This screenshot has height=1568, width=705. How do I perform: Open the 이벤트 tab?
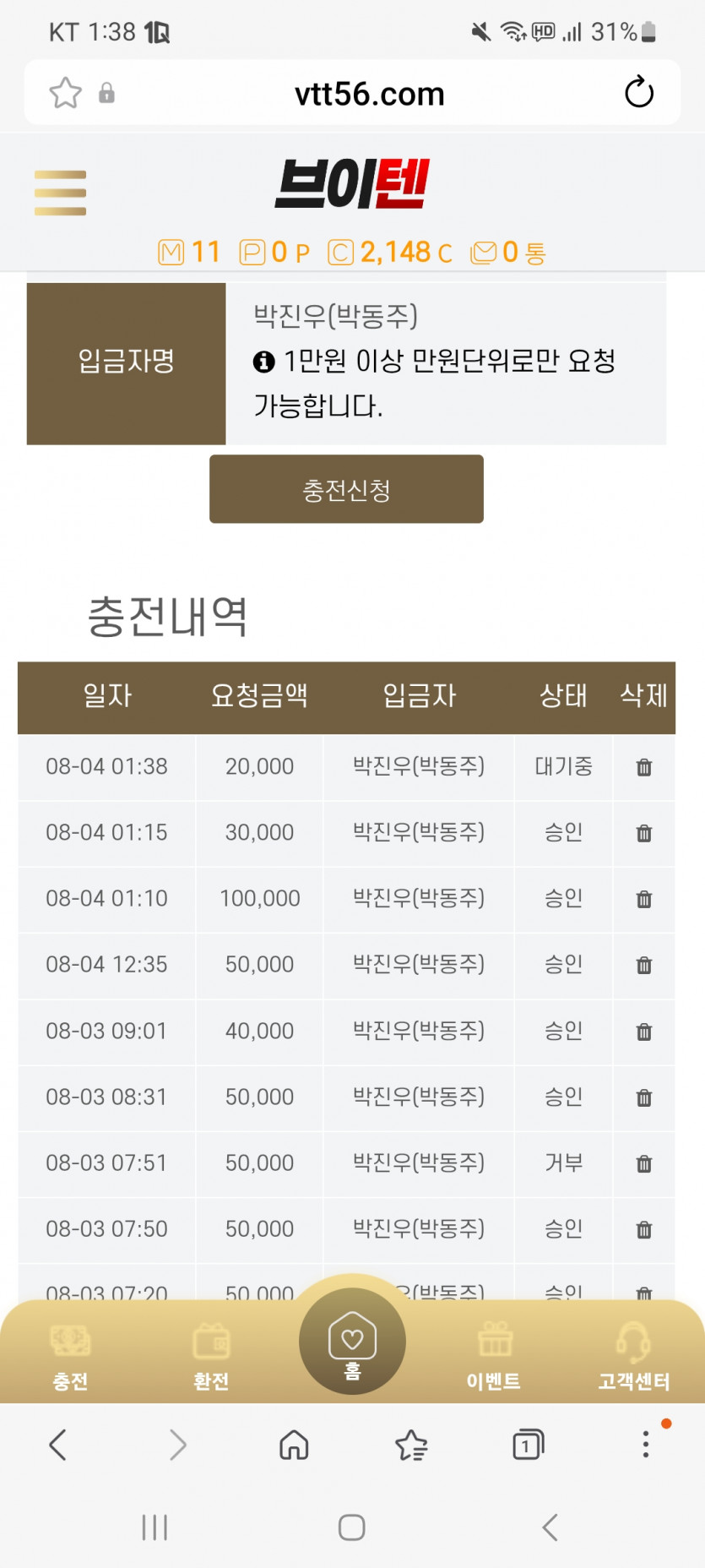tap(494, 1357)
